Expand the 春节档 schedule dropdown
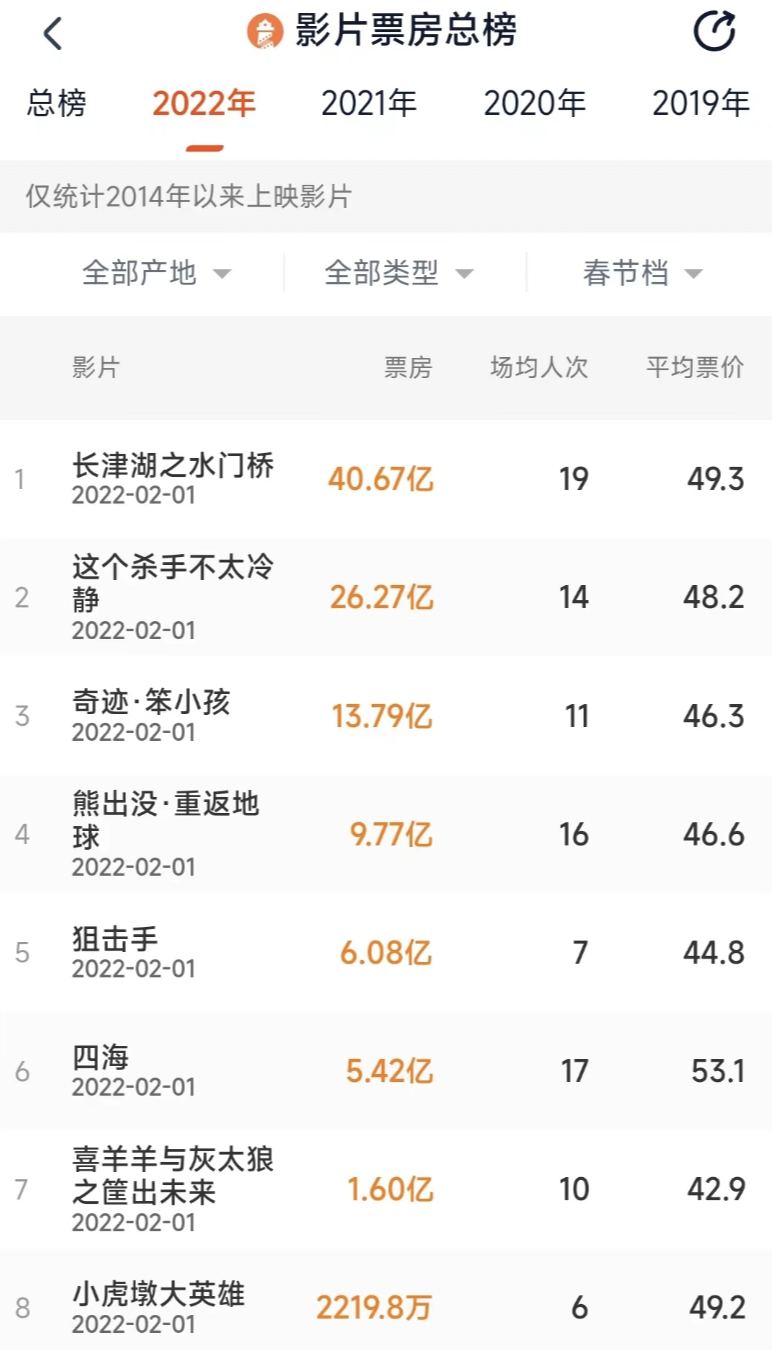 tap(642, 273)
